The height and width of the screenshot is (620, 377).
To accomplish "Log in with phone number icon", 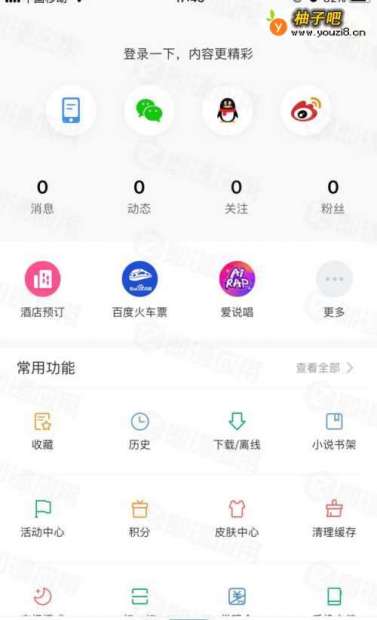I will pyautogui.click(x=71, y=110).
